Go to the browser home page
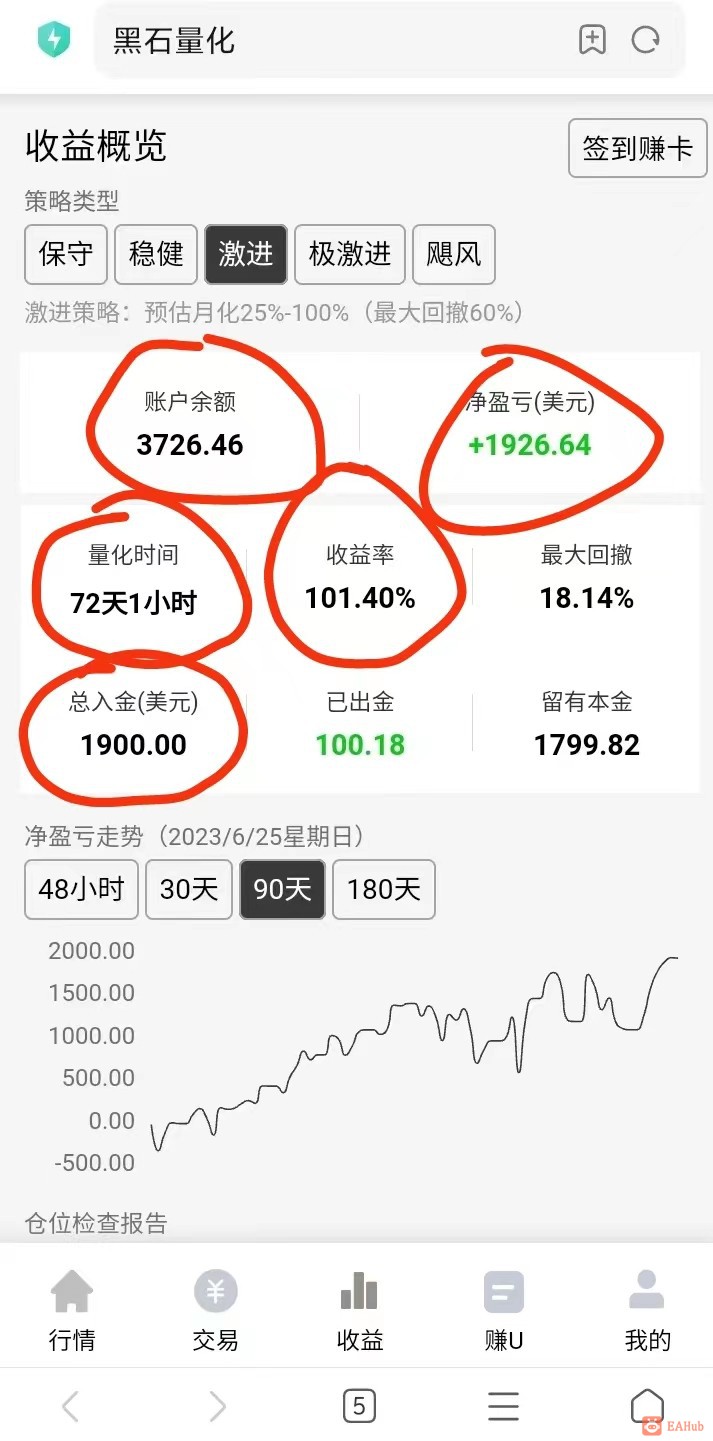The height and width of the screenshot is (1441, 713). coord(647,1407)
